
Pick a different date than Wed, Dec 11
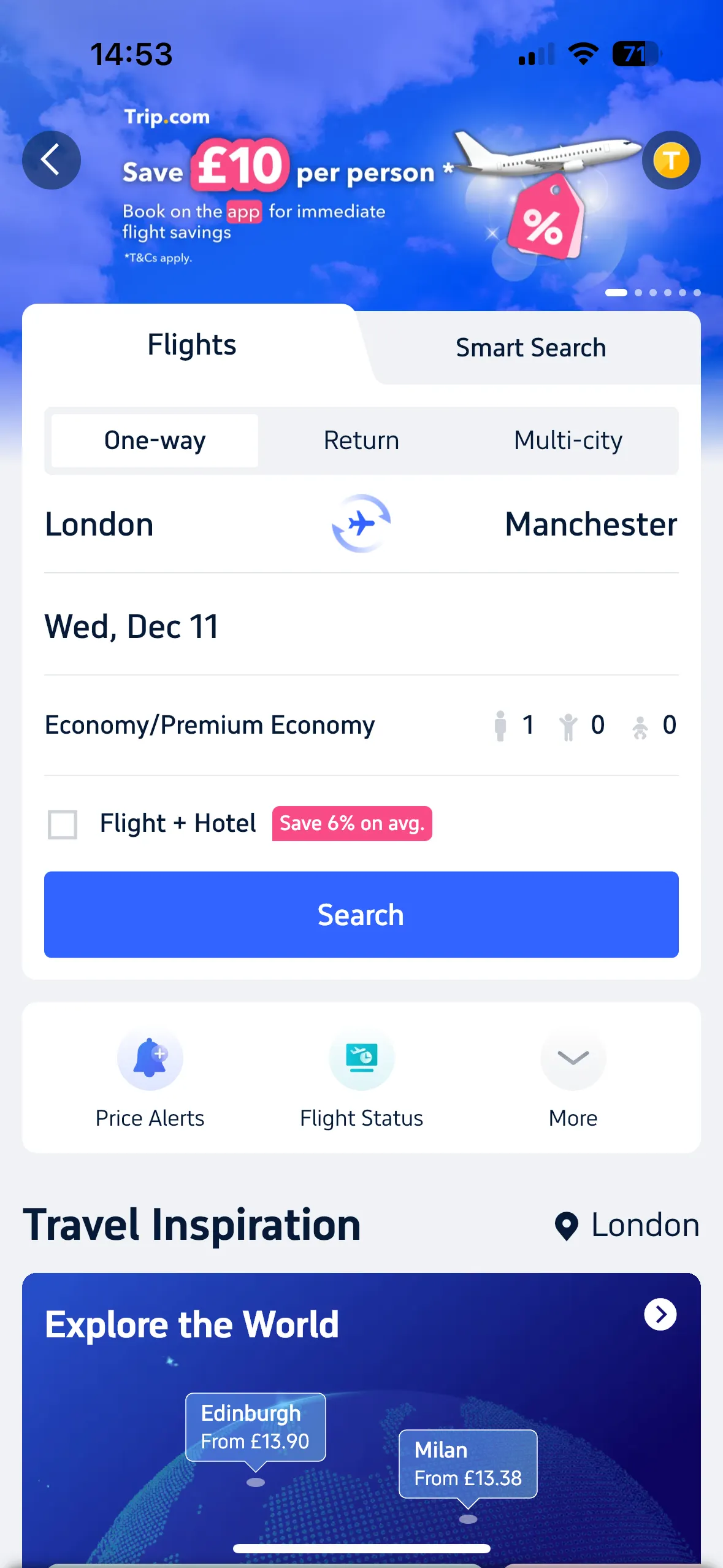[361, 626]
